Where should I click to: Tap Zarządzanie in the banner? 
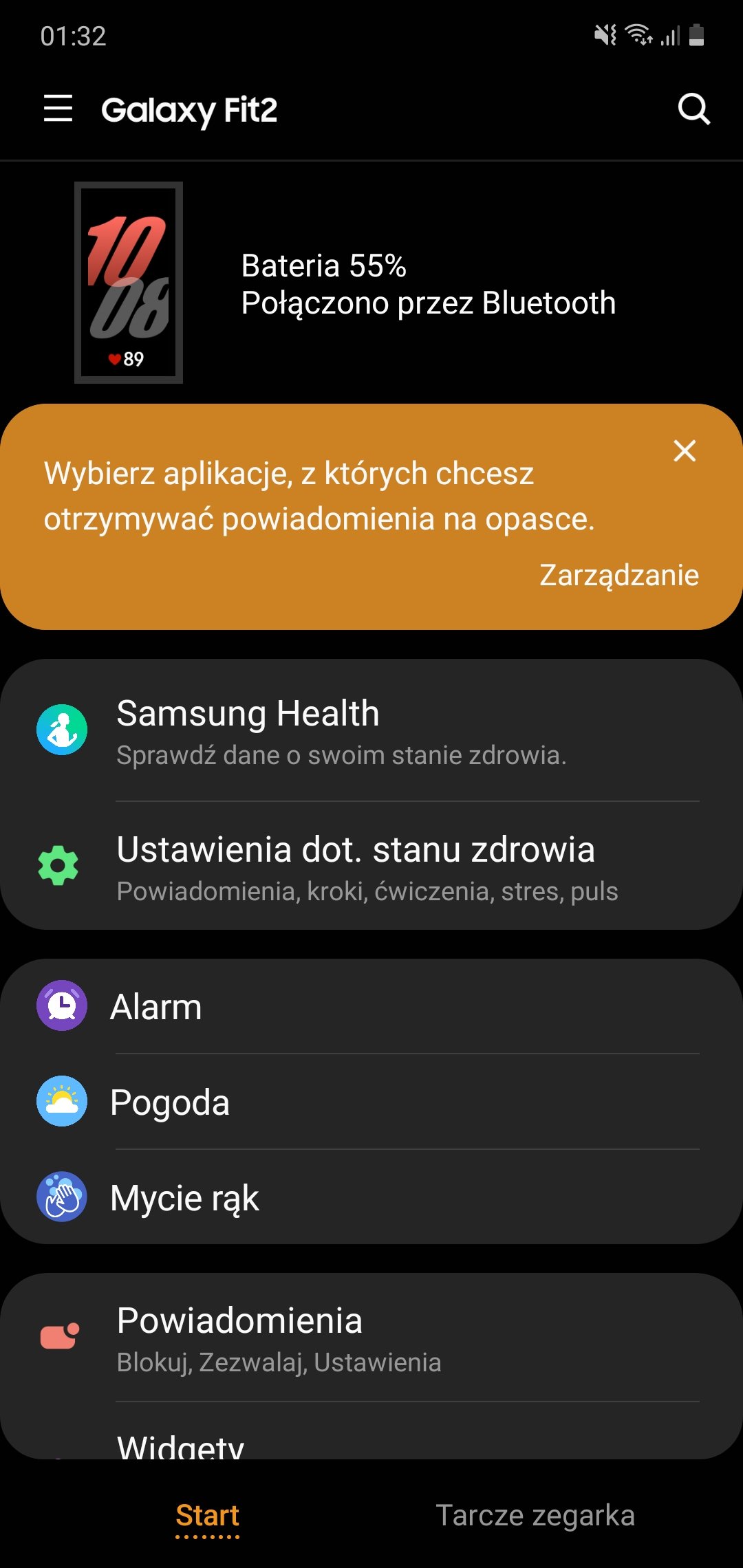(618, 575)
